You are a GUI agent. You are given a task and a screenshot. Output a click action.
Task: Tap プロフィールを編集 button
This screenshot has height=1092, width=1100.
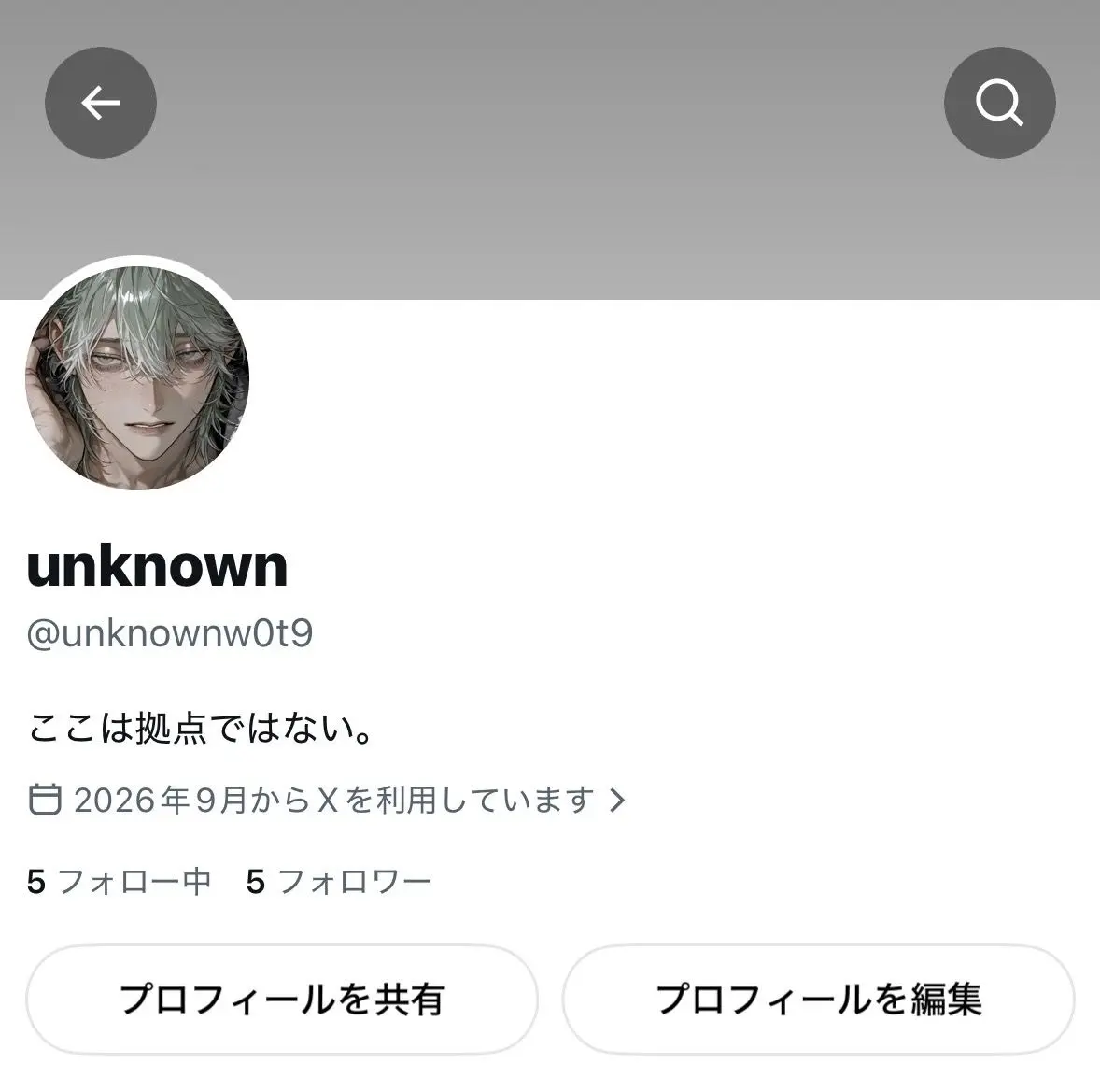point(819,1000)
